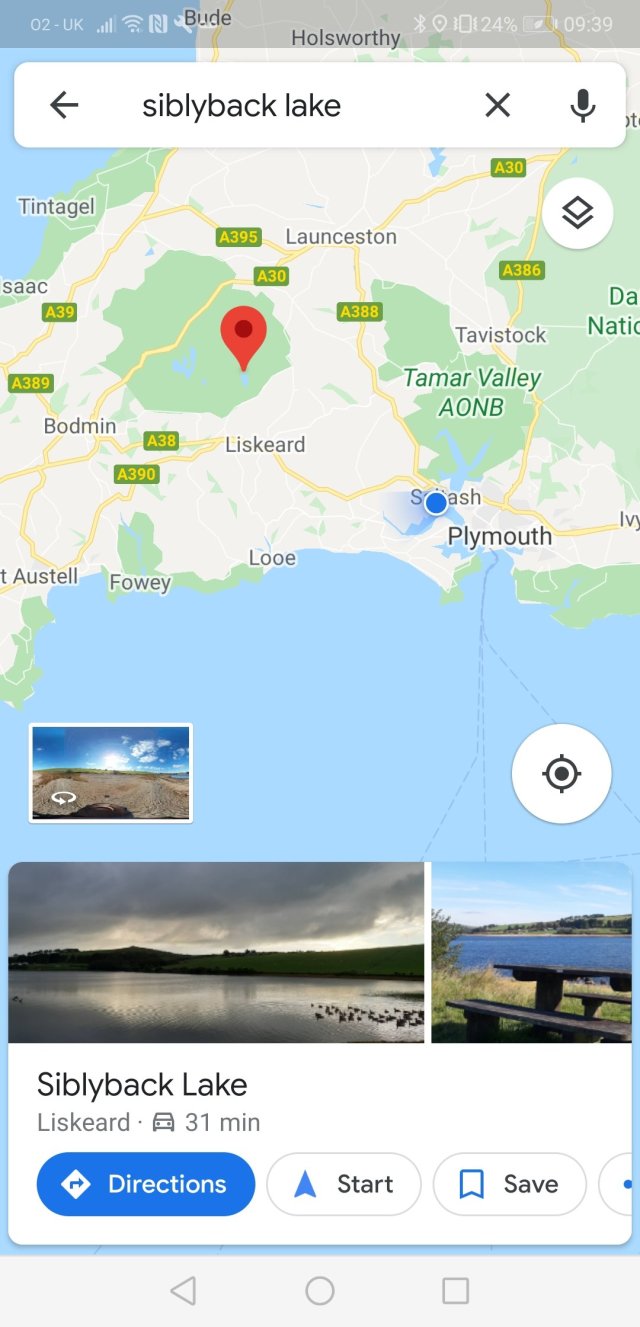Go back from the search results

tap(64, 105)
